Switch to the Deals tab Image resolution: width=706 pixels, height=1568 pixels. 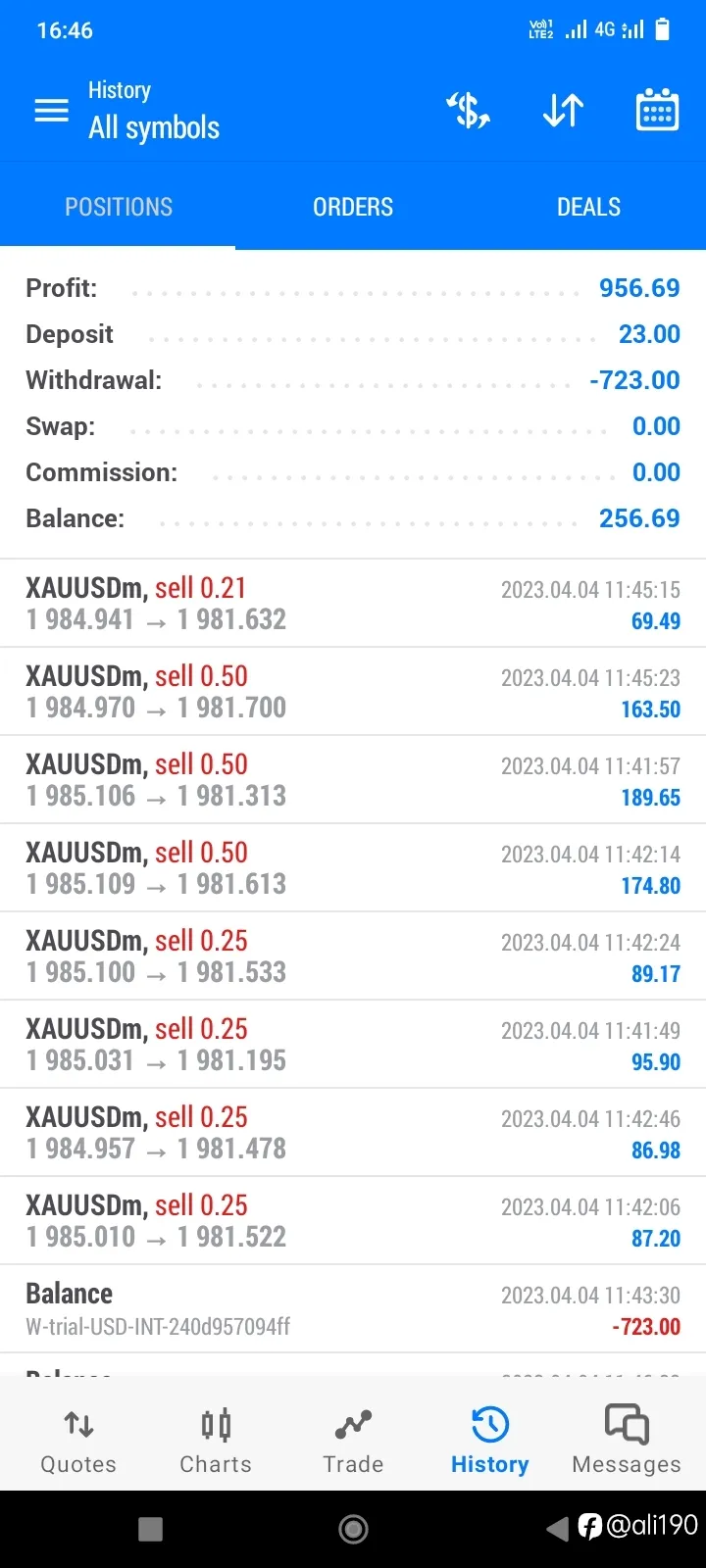click(x=588, y=207)
